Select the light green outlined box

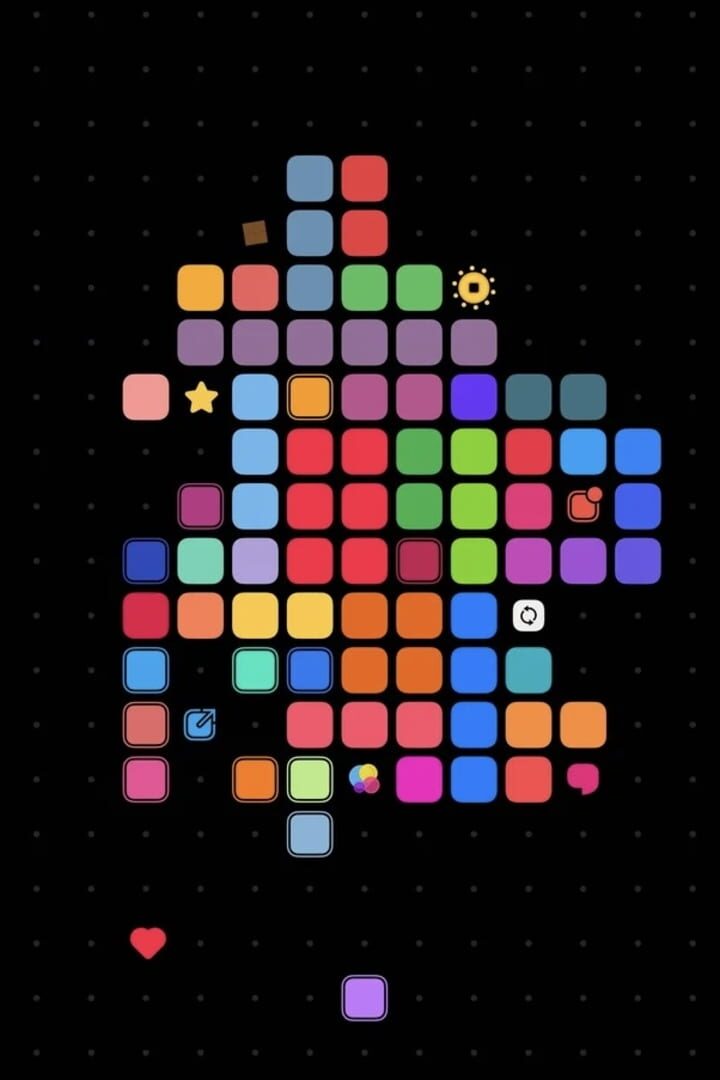tap(310, 779)
